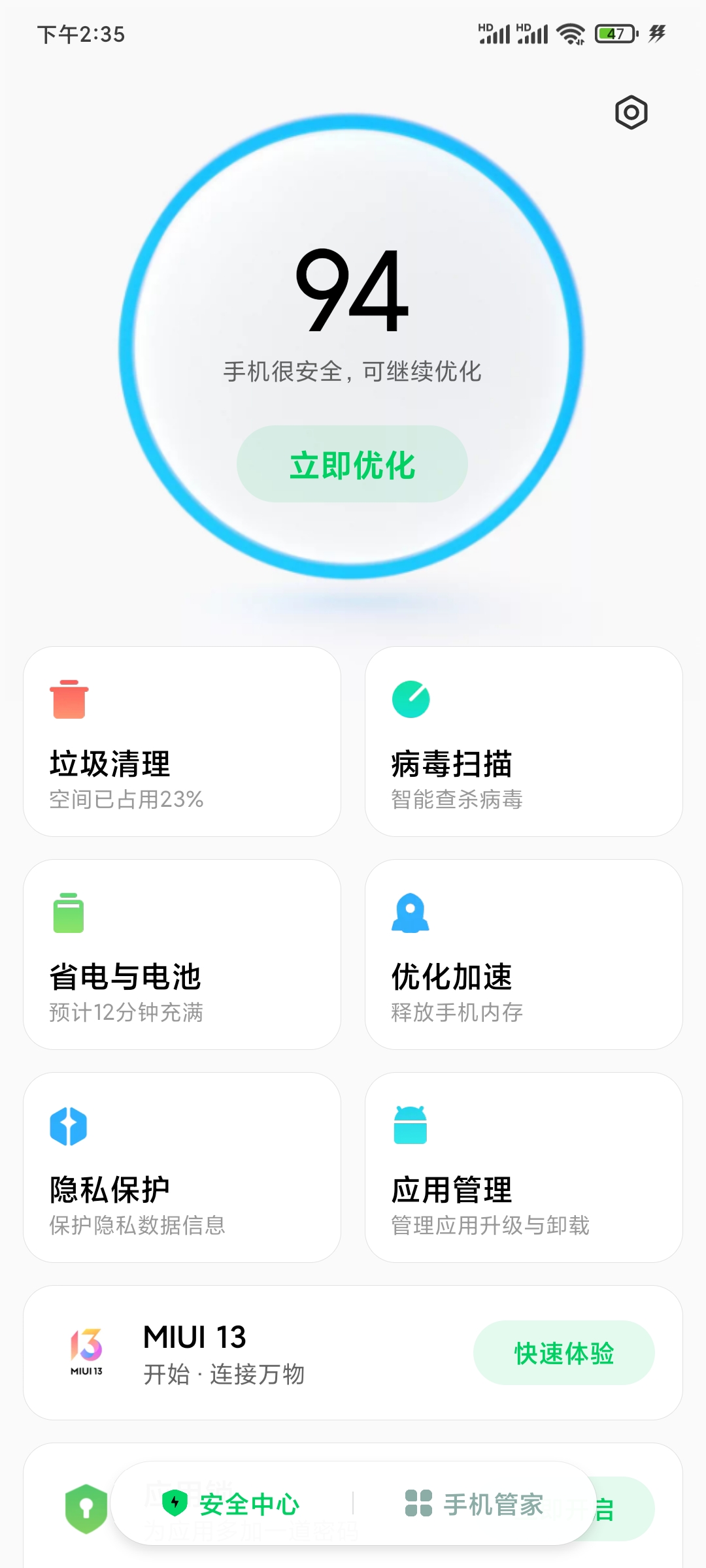The height and width of the screenshot is (1568, 706).
Task: Open 病毒扫描 card
Action: point(524,742)
